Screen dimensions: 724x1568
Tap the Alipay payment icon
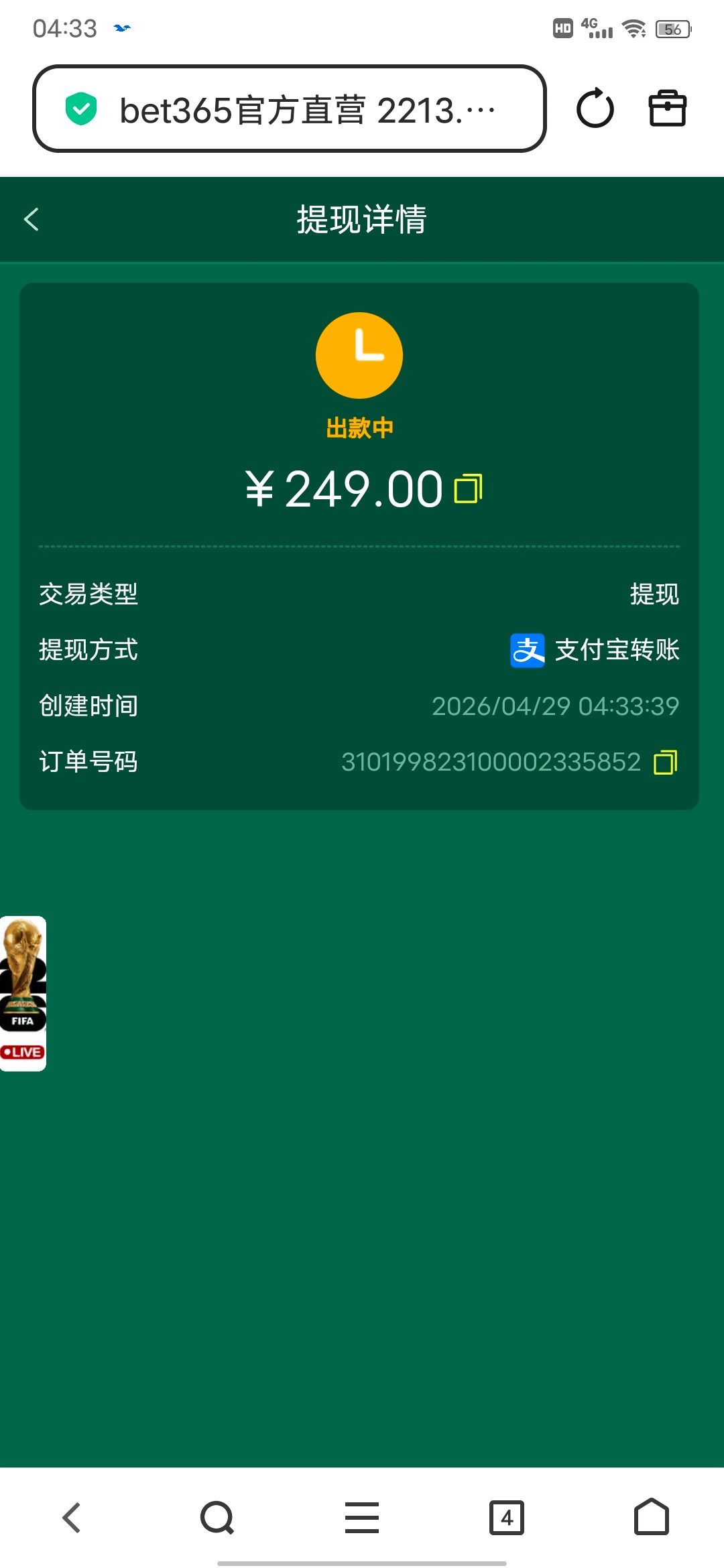(527, 651)
